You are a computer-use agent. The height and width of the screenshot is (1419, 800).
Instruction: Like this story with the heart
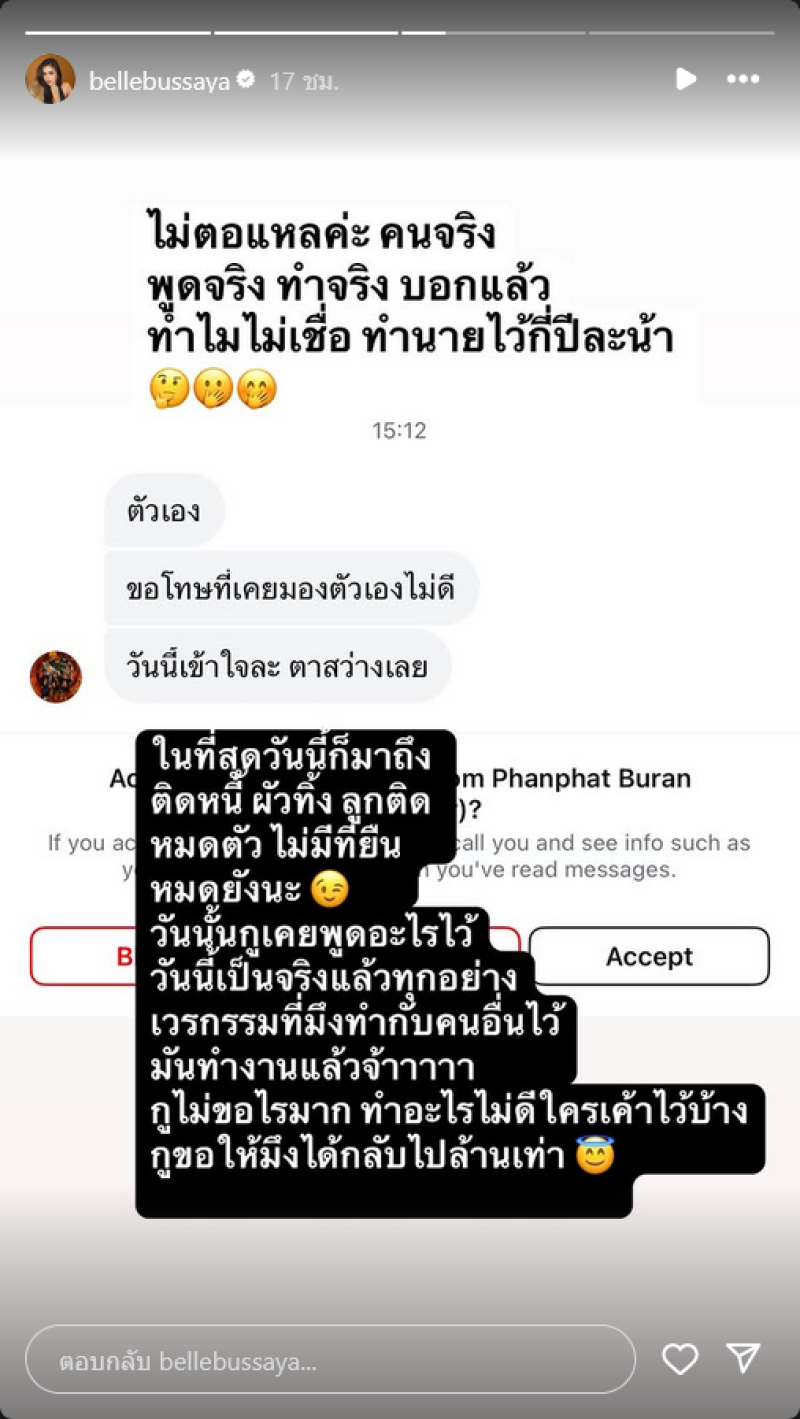click(680, 1358)
